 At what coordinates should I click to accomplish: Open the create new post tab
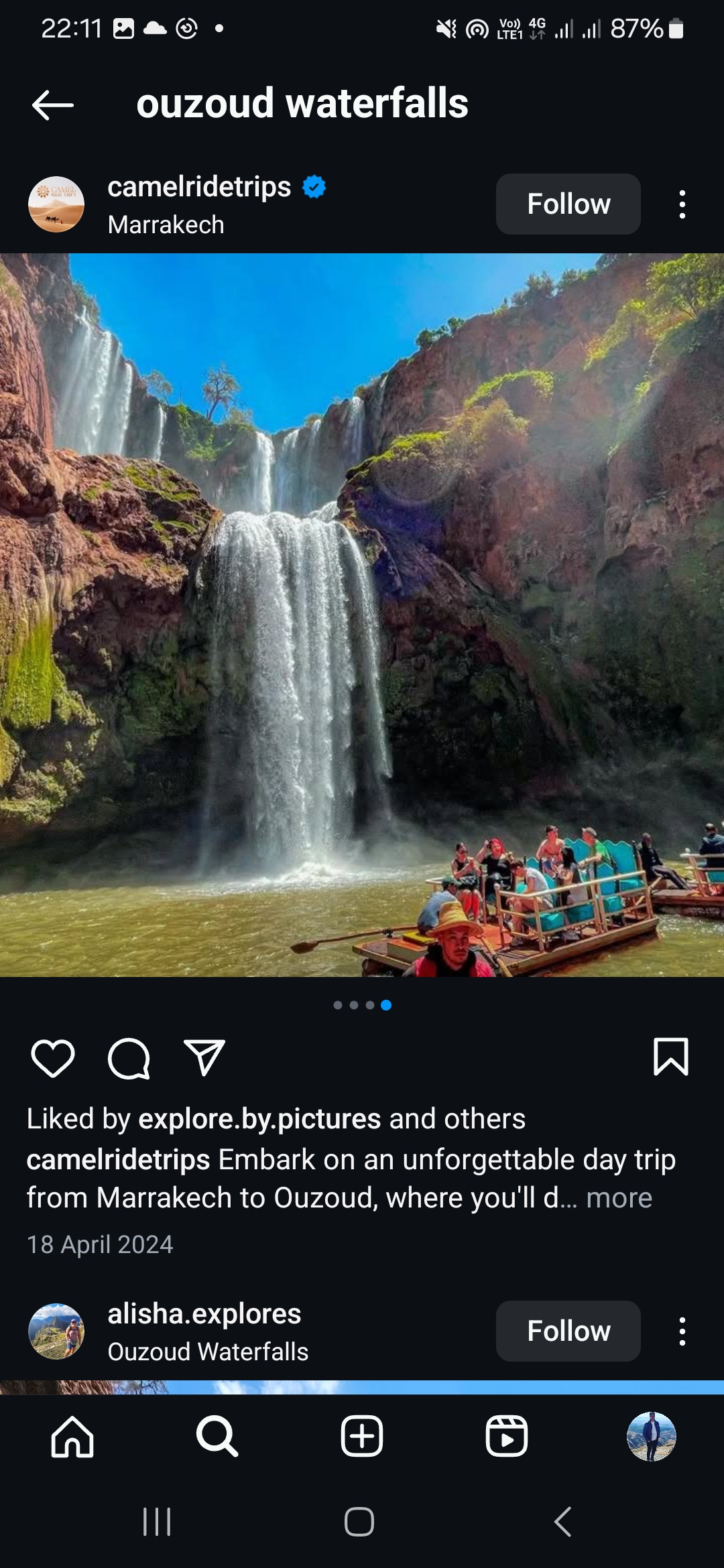pyautogui.click(x=362, y=1437)
